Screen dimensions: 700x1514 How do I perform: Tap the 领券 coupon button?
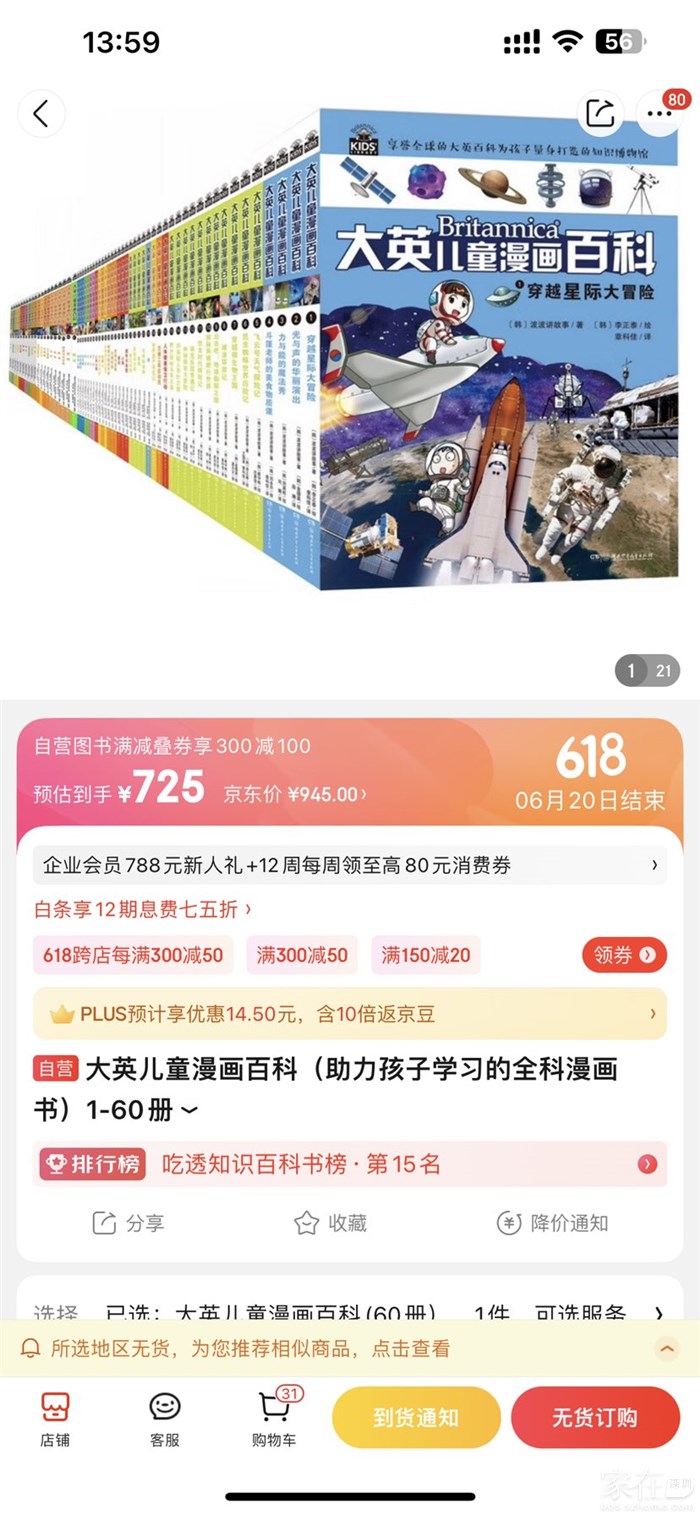pos(624,955)
